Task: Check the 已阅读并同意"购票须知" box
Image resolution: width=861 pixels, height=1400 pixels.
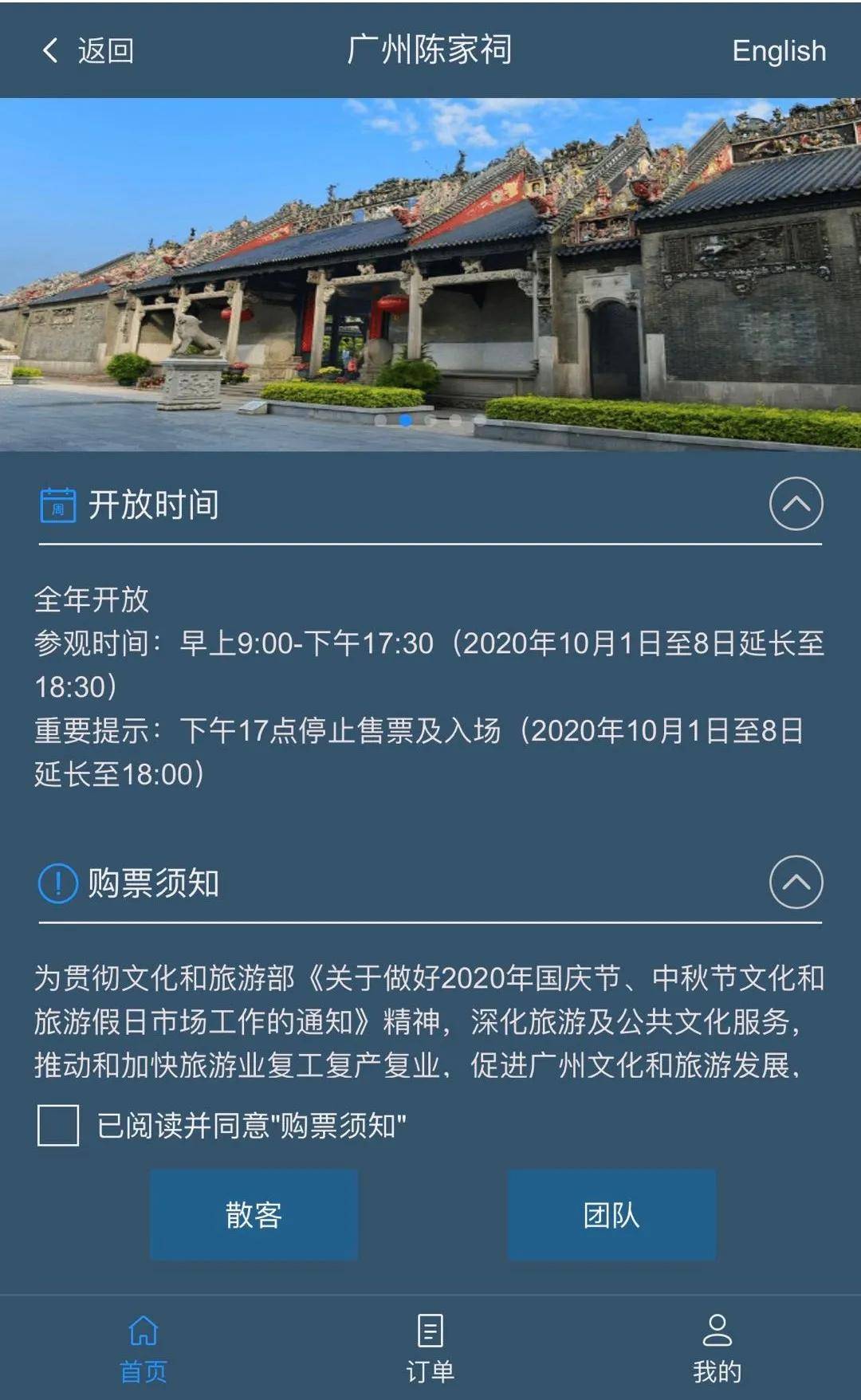Action: [x=58, y=1125]
